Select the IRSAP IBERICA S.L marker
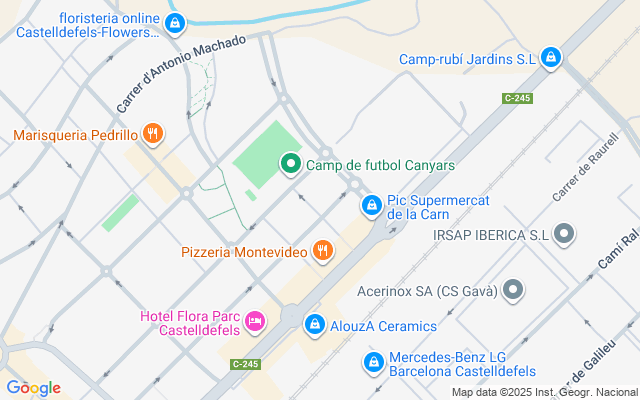This screenshot has width=640, height=400. click(x=565, y=235)
